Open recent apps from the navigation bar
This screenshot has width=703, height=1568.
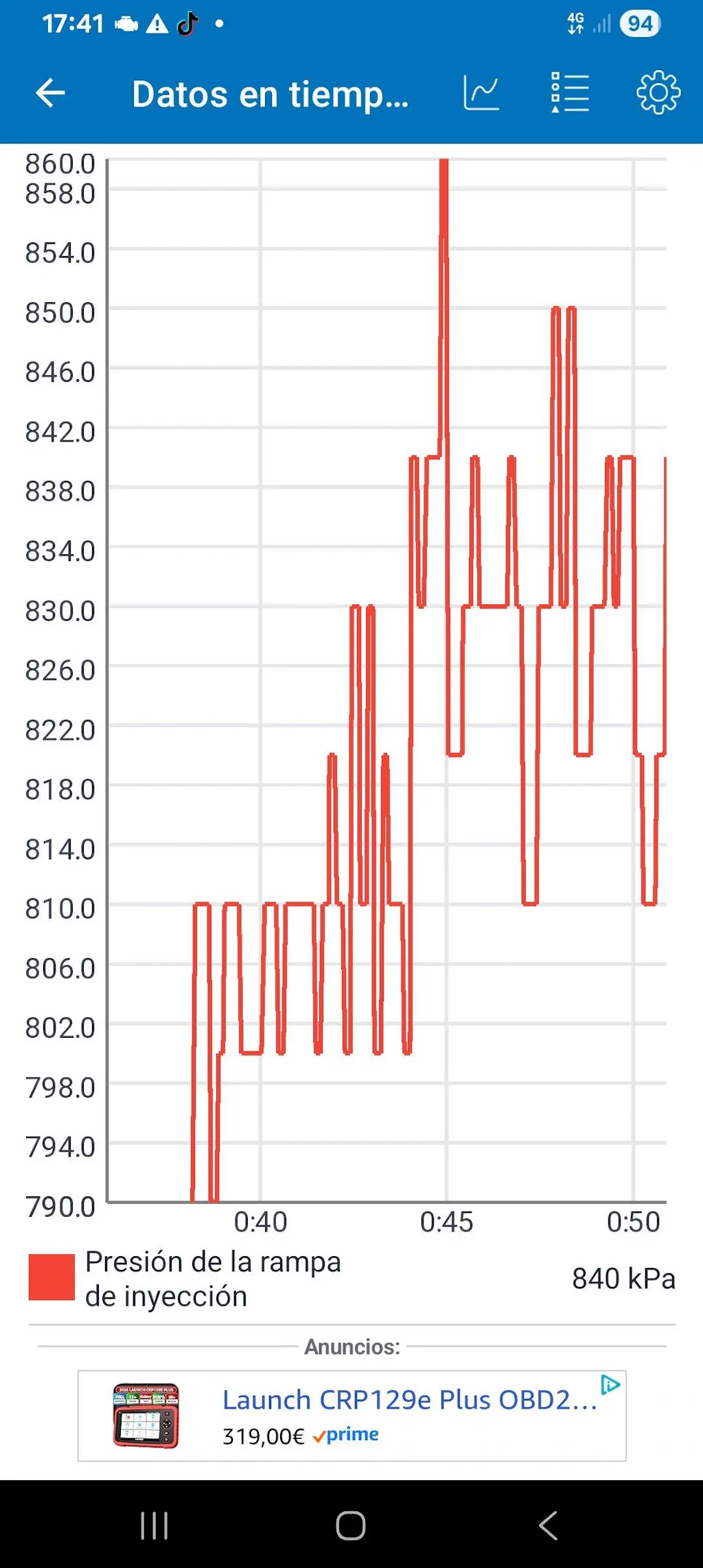coord(154,1526)
